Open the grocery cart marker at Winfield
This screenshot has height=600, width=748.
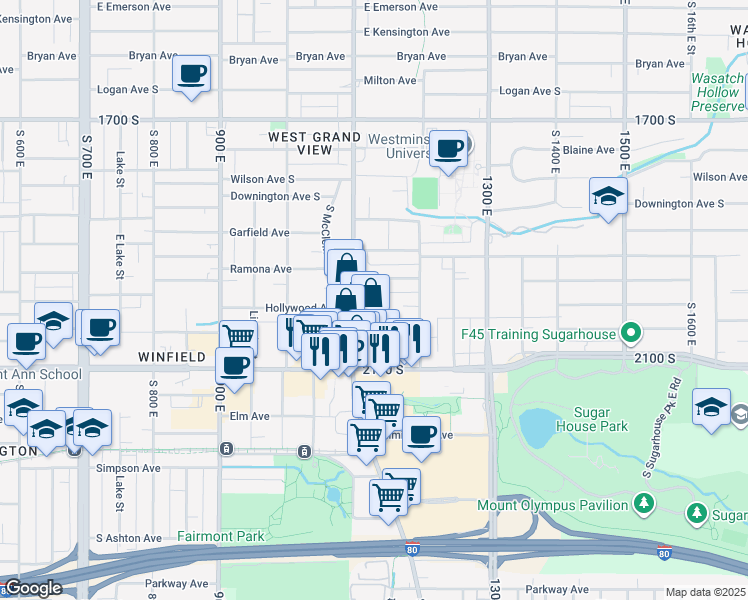[x=239, y=336]
